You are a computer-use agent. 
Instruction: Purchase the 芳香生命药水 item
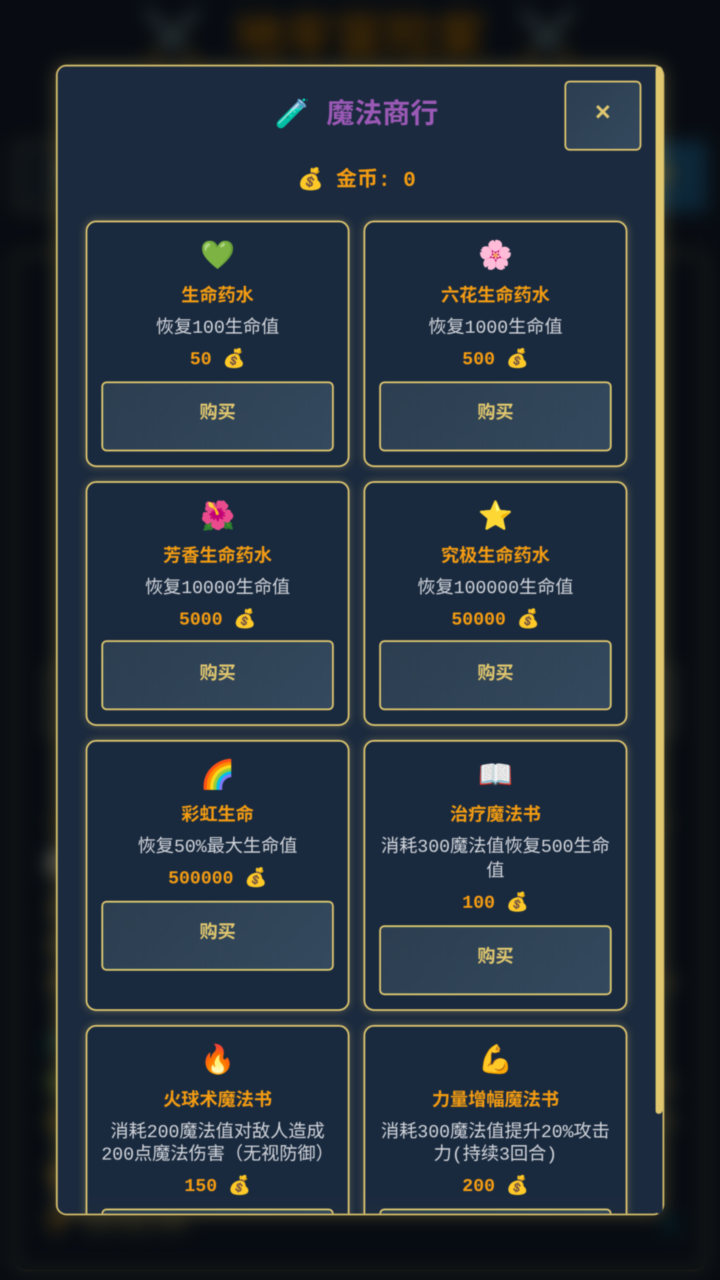(x=217, y=675)
